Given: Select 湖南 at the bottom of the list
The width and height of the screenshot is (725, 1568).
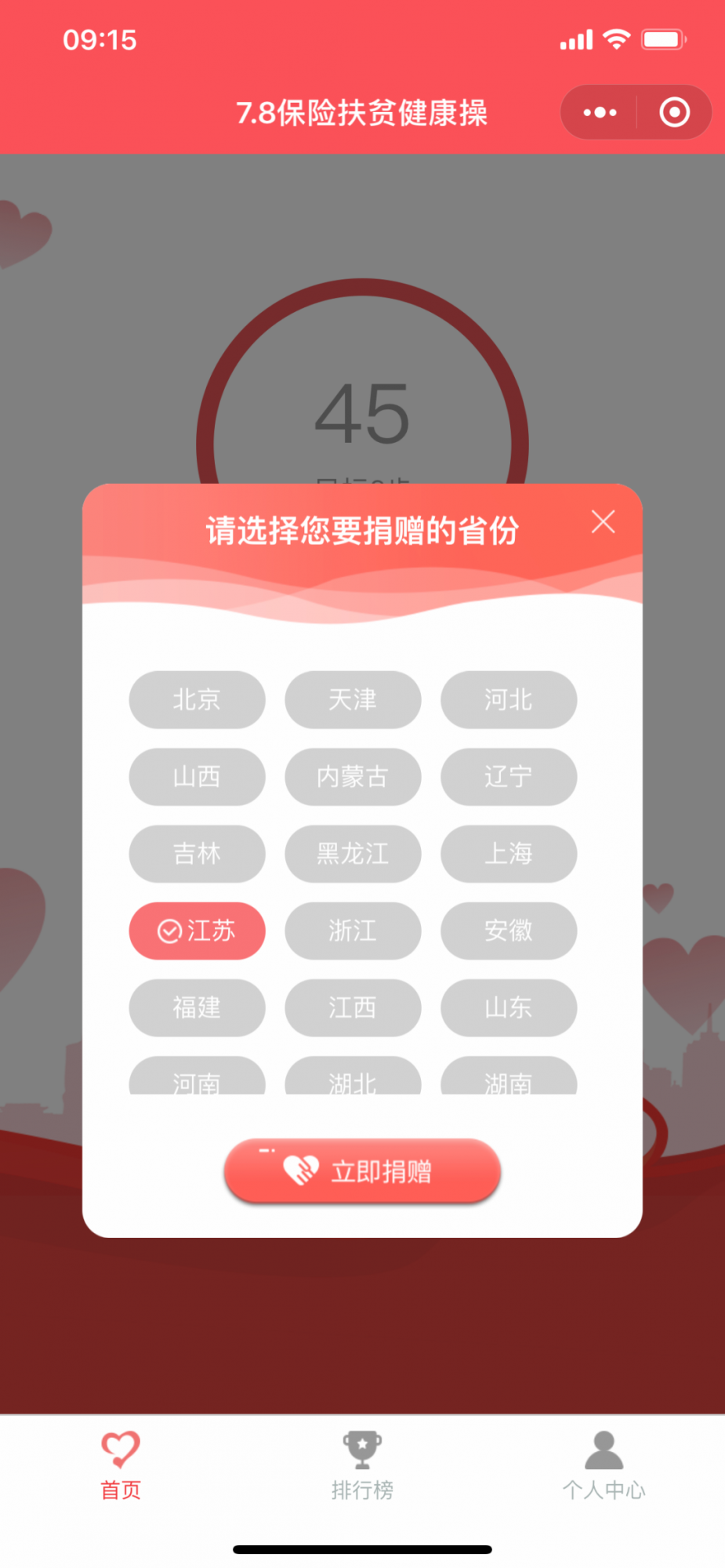Looking at the screenshot, I should coord(509,1082).
